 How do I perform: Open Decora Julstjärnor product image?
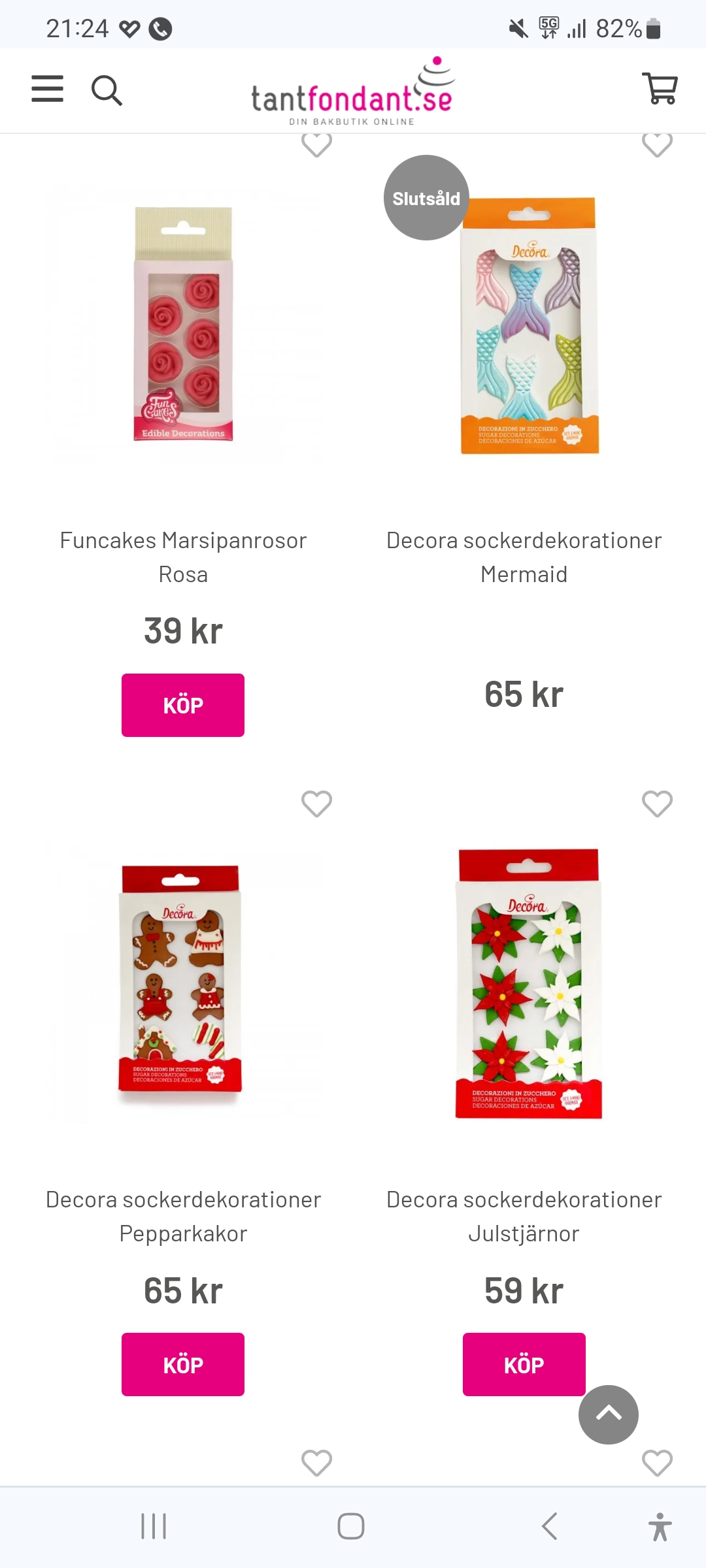click(528, 983)
